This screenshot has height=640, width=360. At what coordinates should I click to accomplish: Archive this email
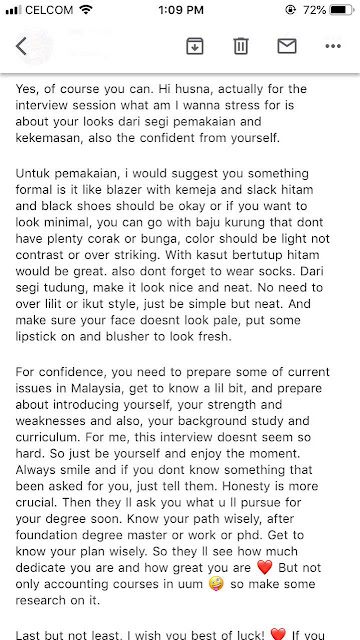point(195,46)
